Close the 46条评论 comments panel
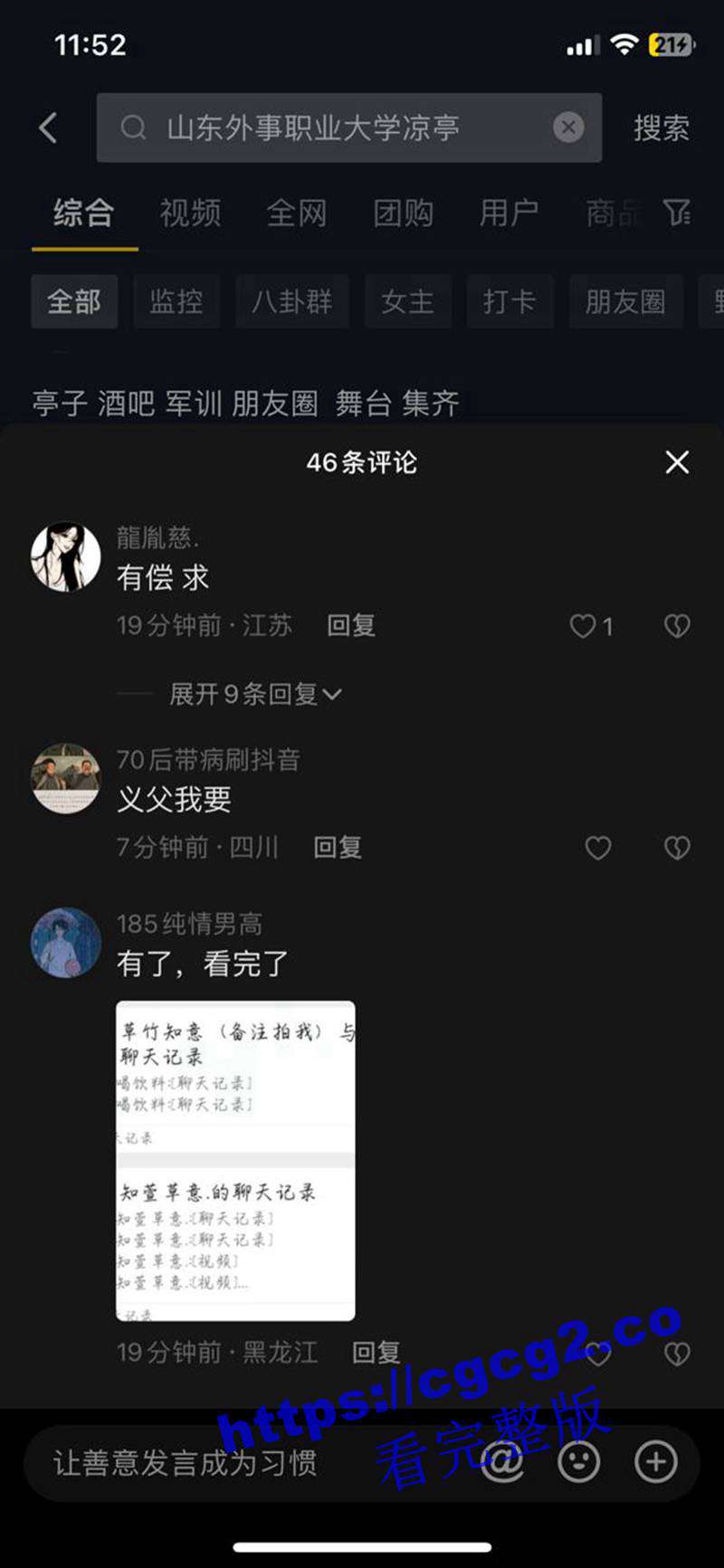This screenshot has width=724, height=1568. point(677,462)
